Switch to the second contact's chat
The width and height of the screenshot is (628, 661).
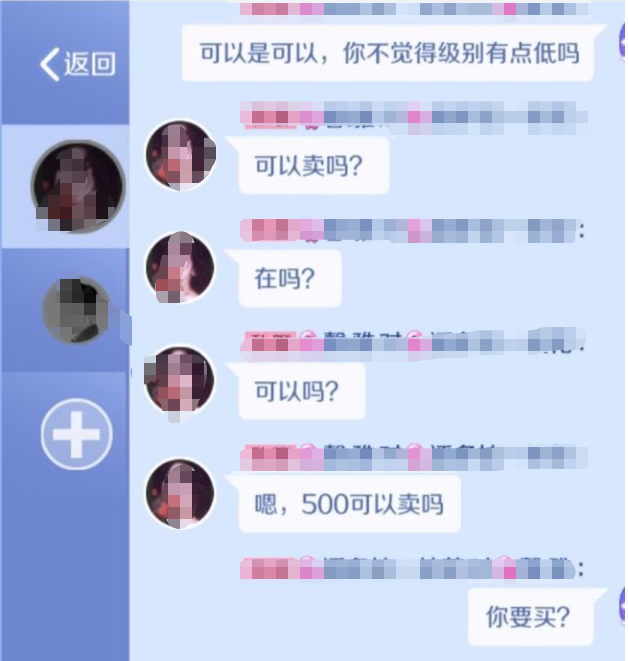point(76,309)
